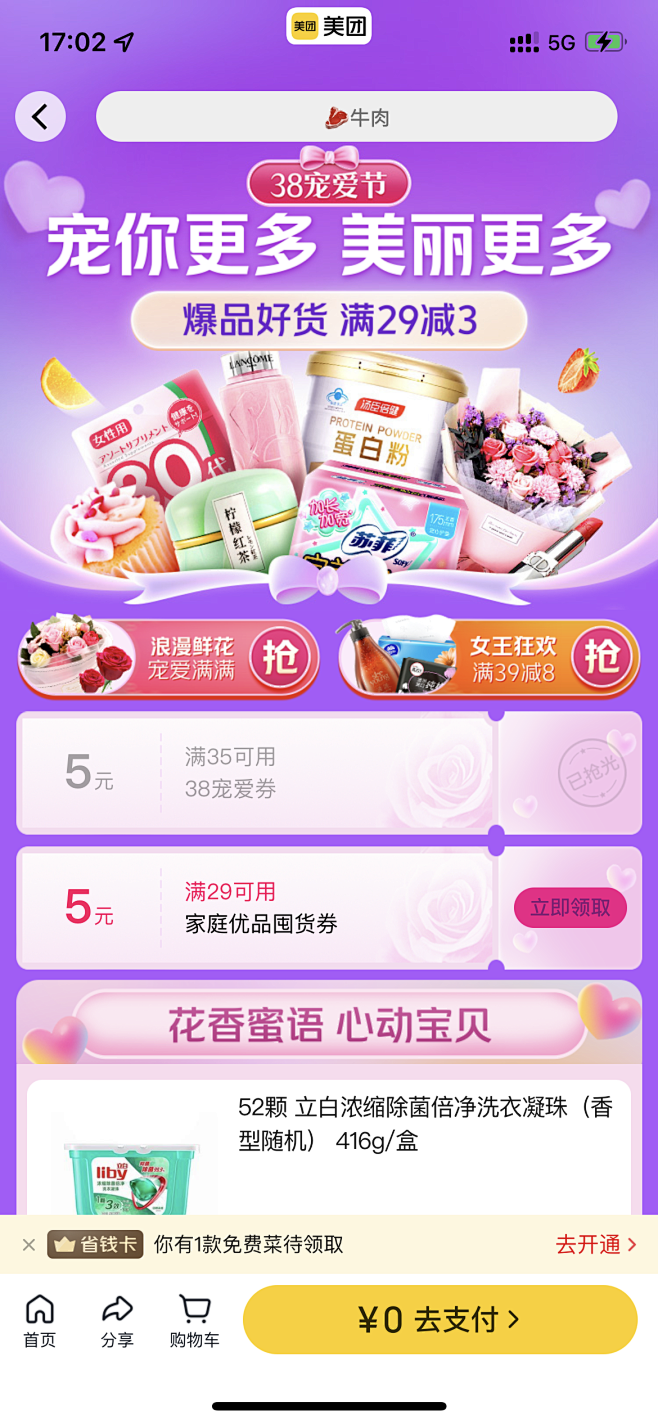
Task: Go to the 首页 tab
Action: pos(40,1321)
